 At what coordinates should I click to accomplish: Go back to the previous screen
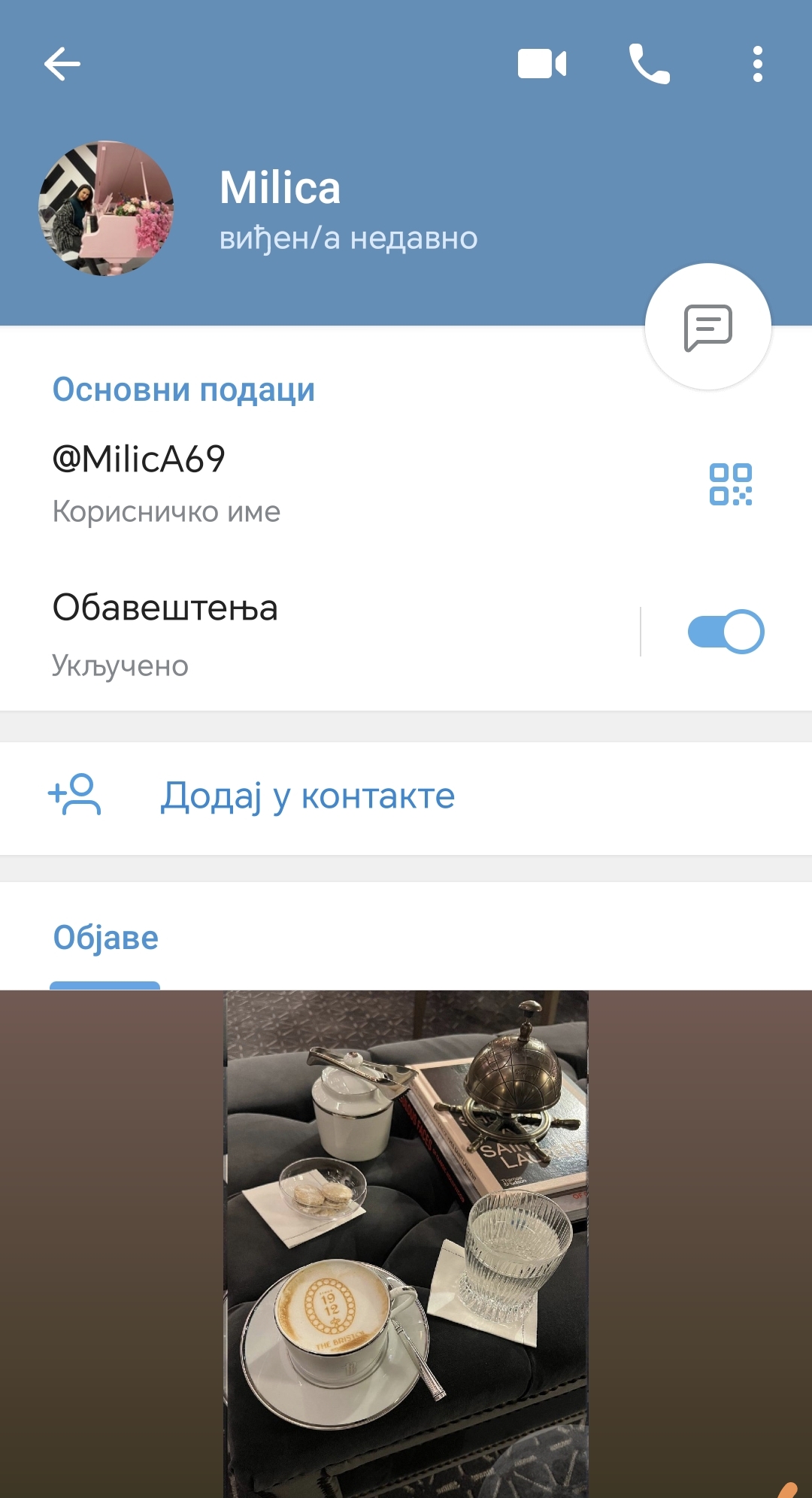point(62,64)
